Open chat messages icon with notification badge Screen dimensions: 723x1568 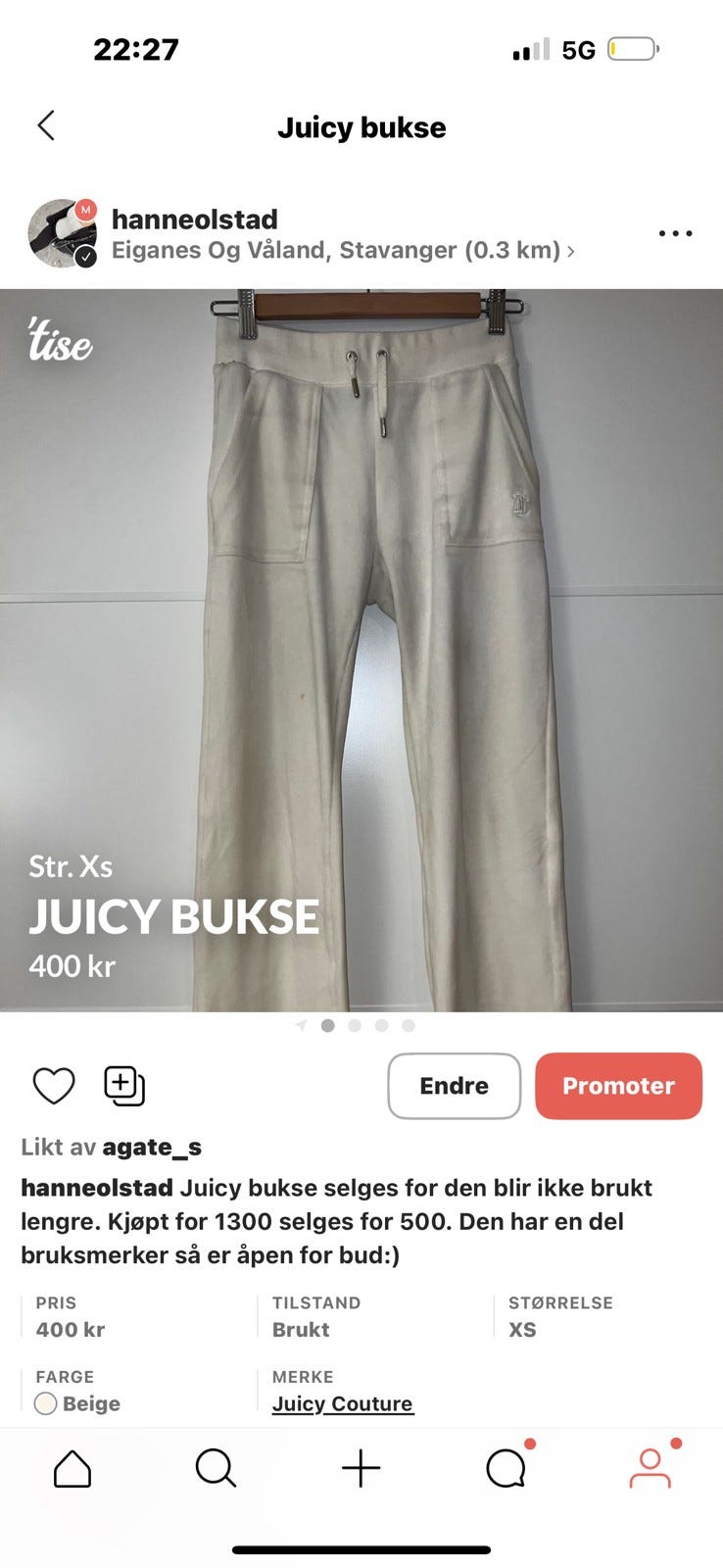[x=506, y=1468]
